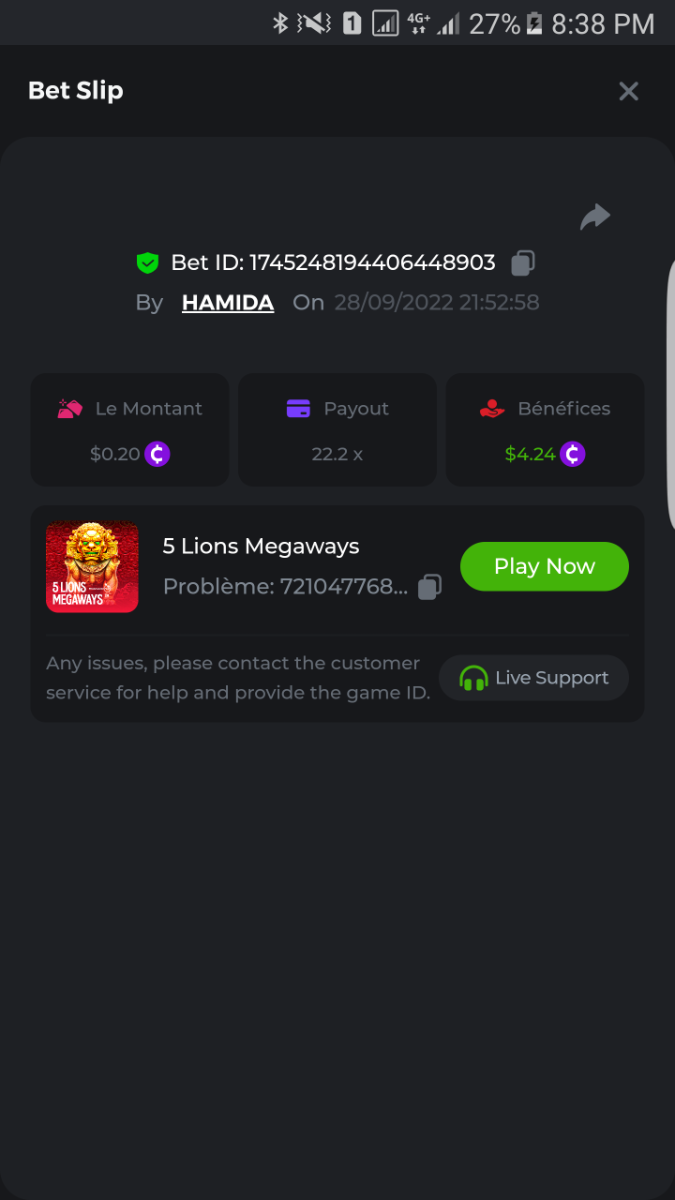Open the 5 Lions Megaways game thumbnail

(x=92, y=567)
